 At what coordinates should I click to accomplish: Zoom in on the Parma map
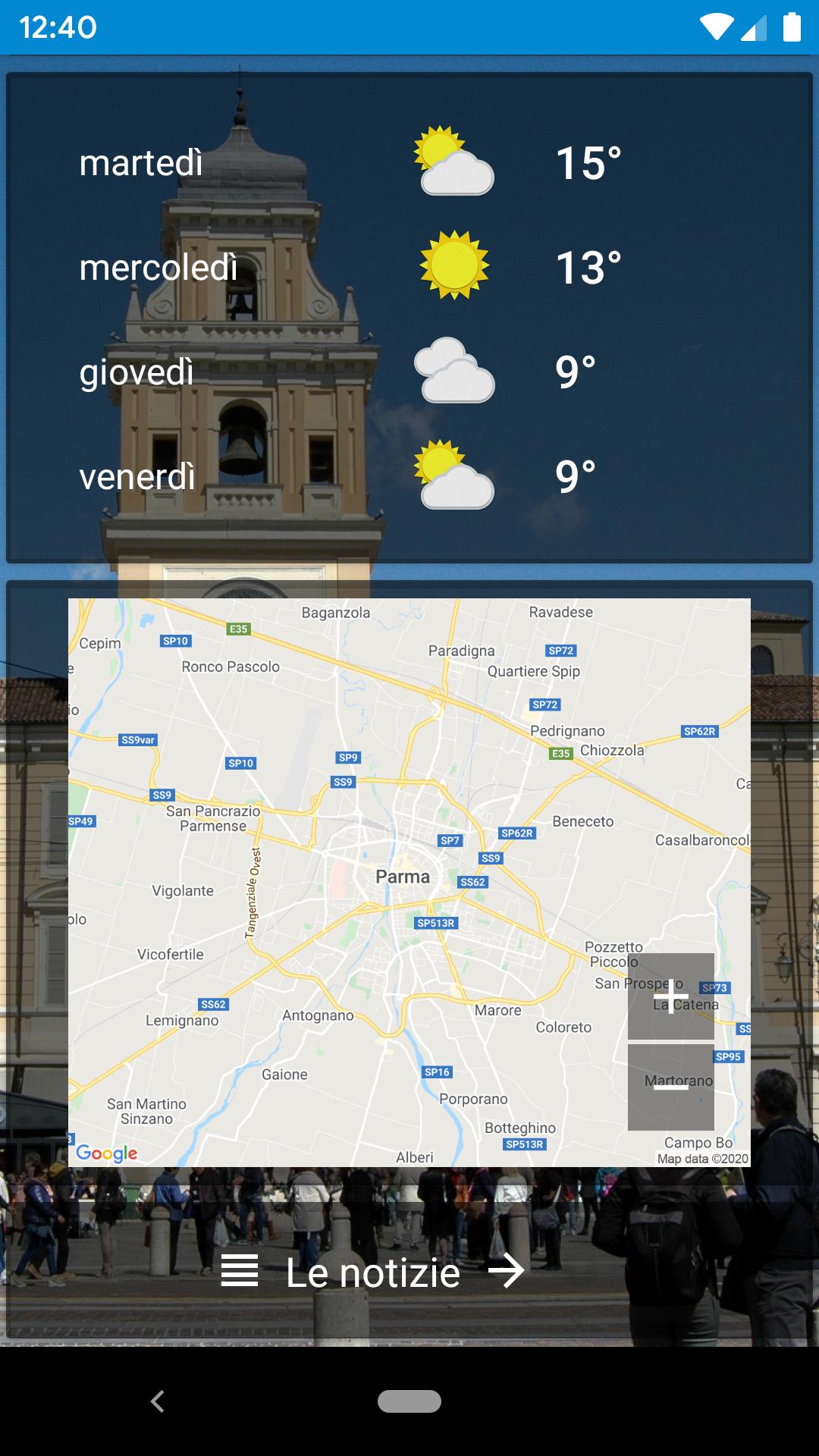tap(670, 996)
